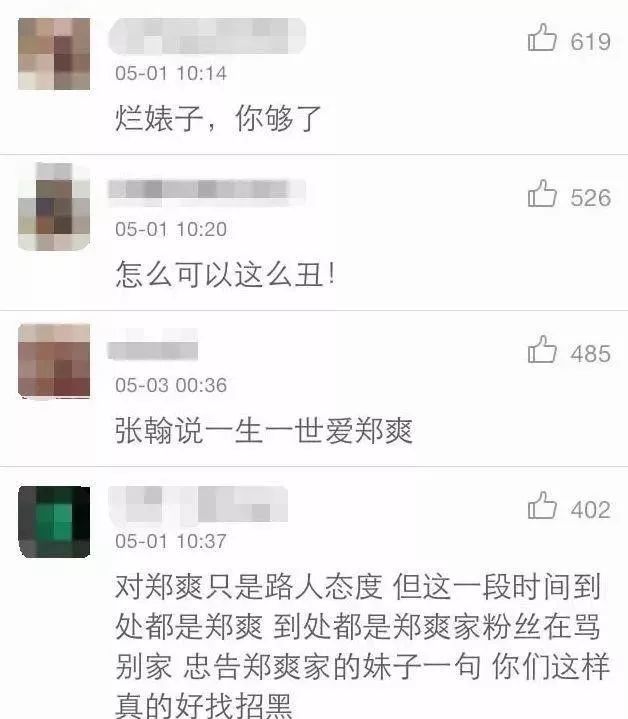This screenshot has width=628, height=719.
Task: Open avatar of the 05-03 00:36 commenter
Action: coord(54,361)
